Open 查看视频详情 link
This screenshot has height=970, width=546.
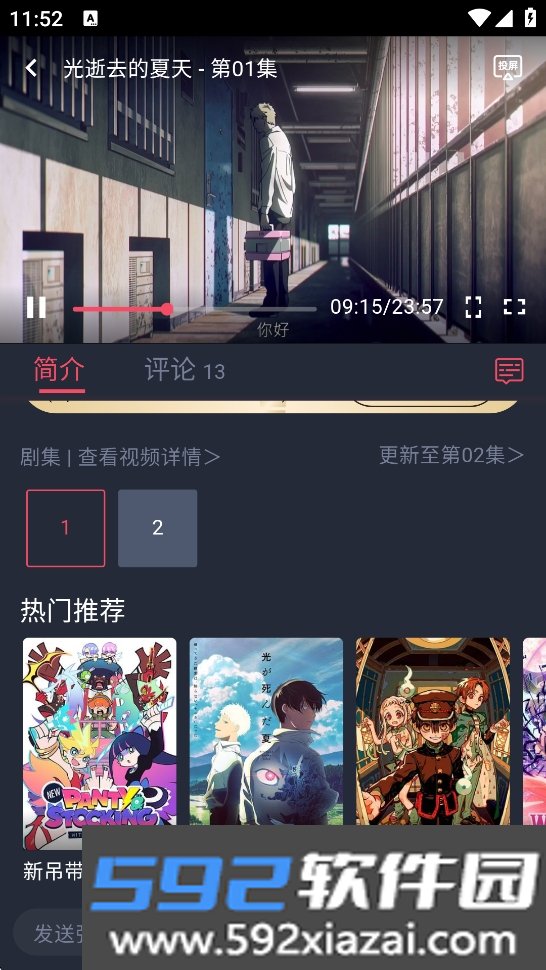click(149, 457)
